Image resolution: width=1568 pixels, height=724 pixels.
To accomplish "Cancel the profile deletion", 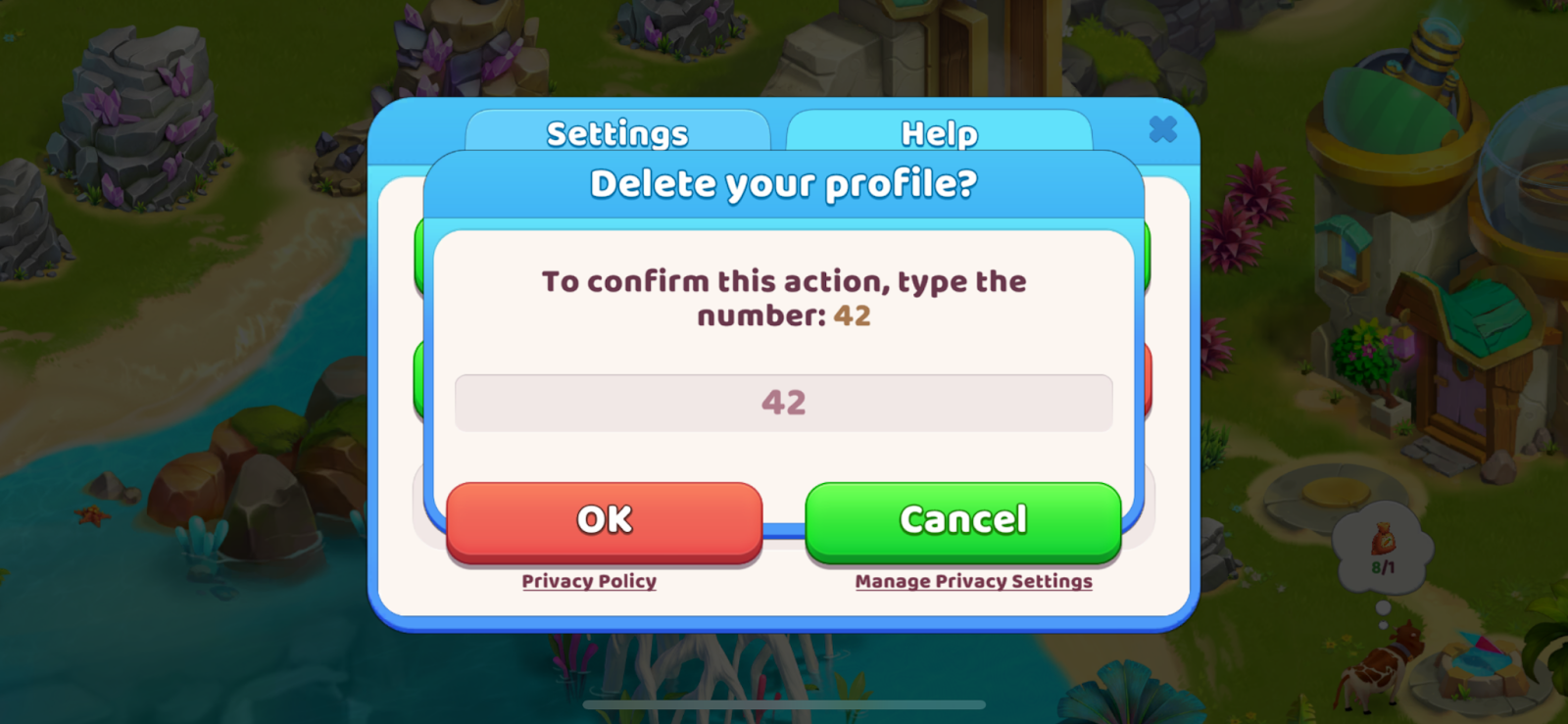I will pos(962,520).
